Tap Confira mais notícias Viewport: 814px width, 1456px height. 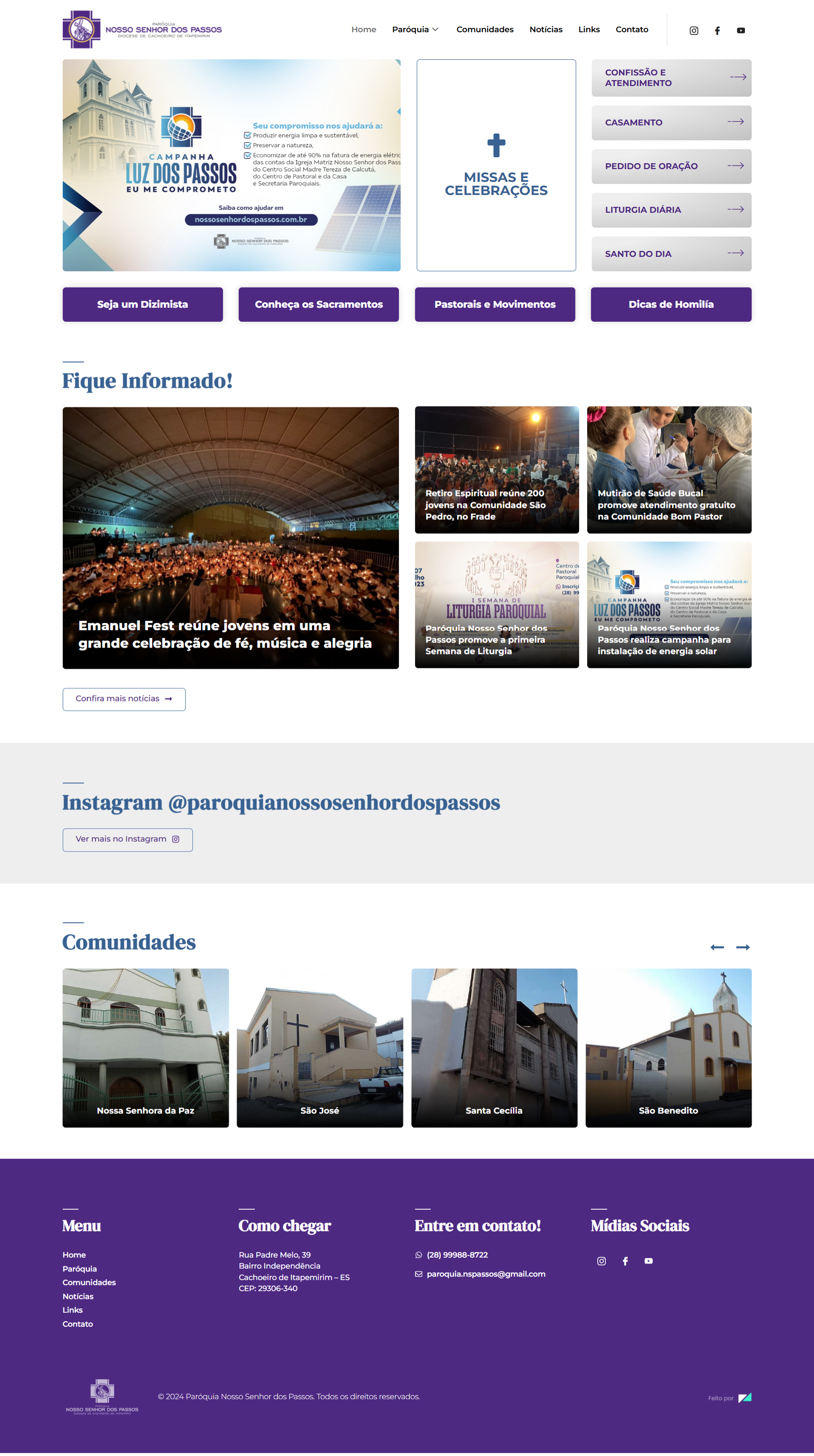[x=124, y=699]
